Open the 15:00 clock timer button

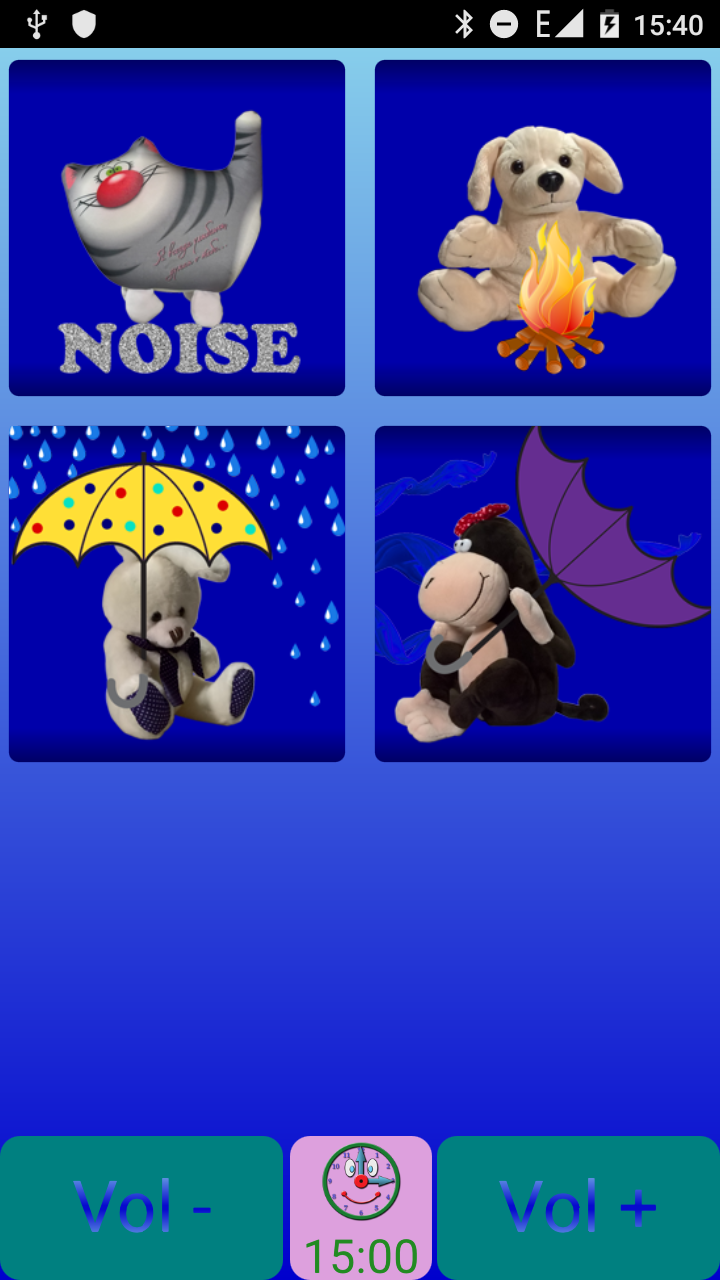click(x=361, y=1207)
